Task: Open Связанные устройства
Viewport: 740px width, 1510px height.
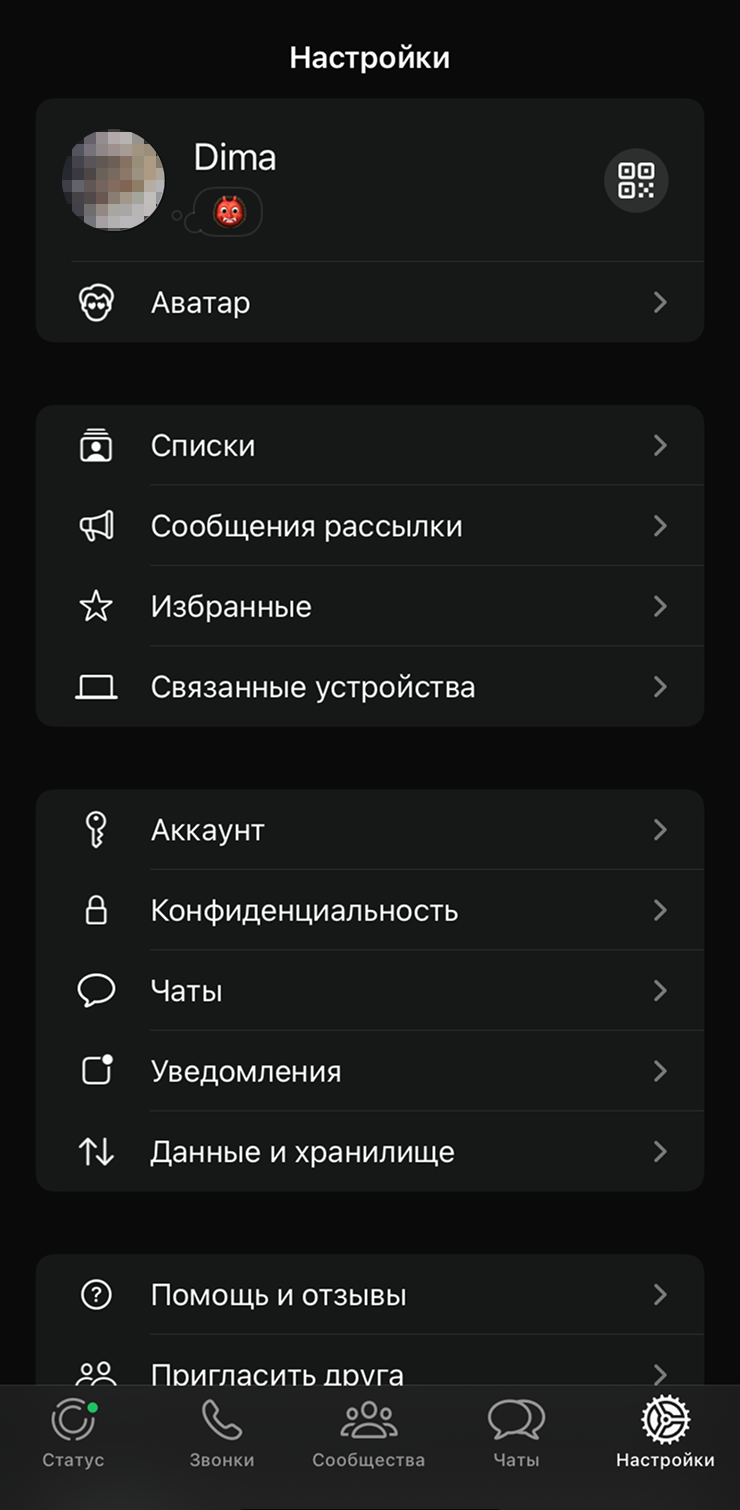Action: pos(370,687)
